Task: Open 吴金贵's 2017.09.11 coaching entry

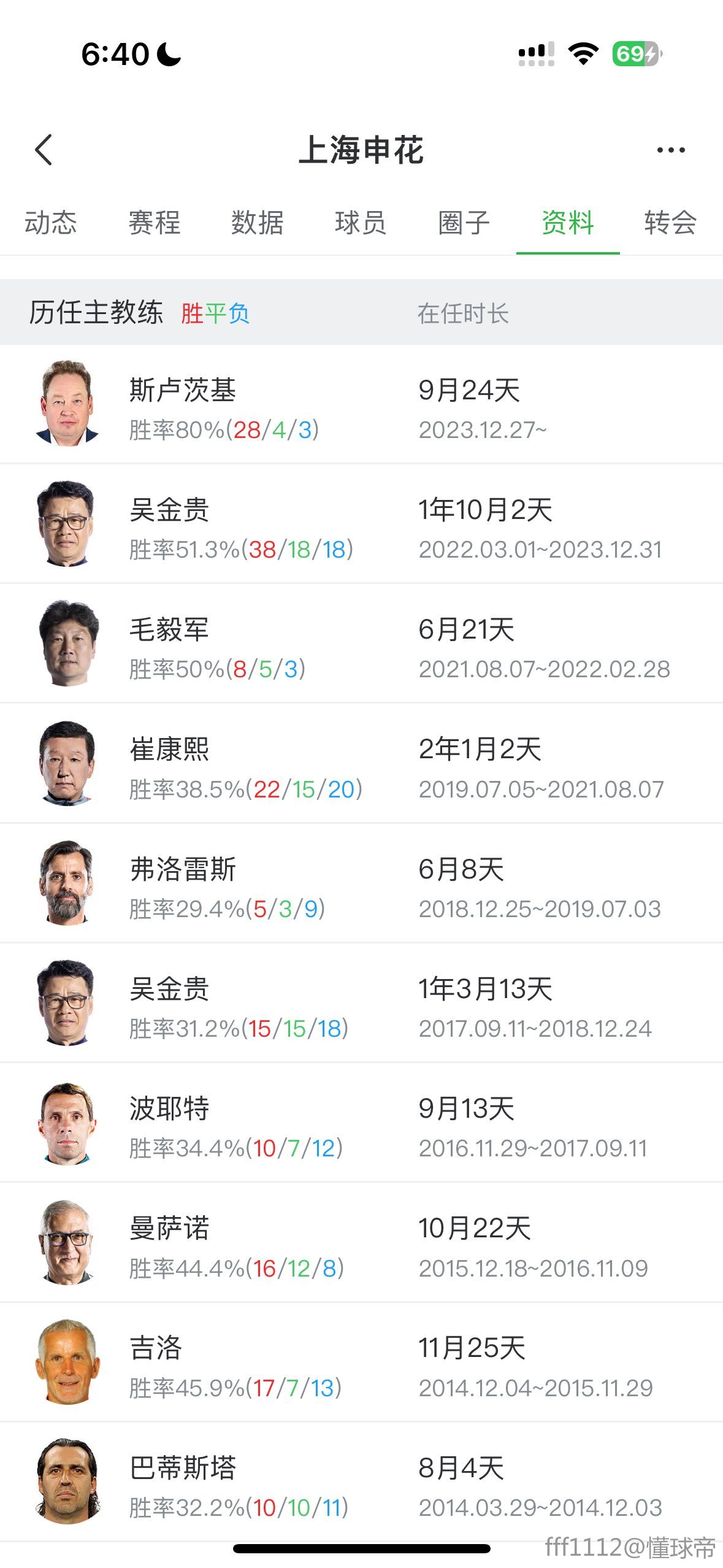Action: 361,1003
